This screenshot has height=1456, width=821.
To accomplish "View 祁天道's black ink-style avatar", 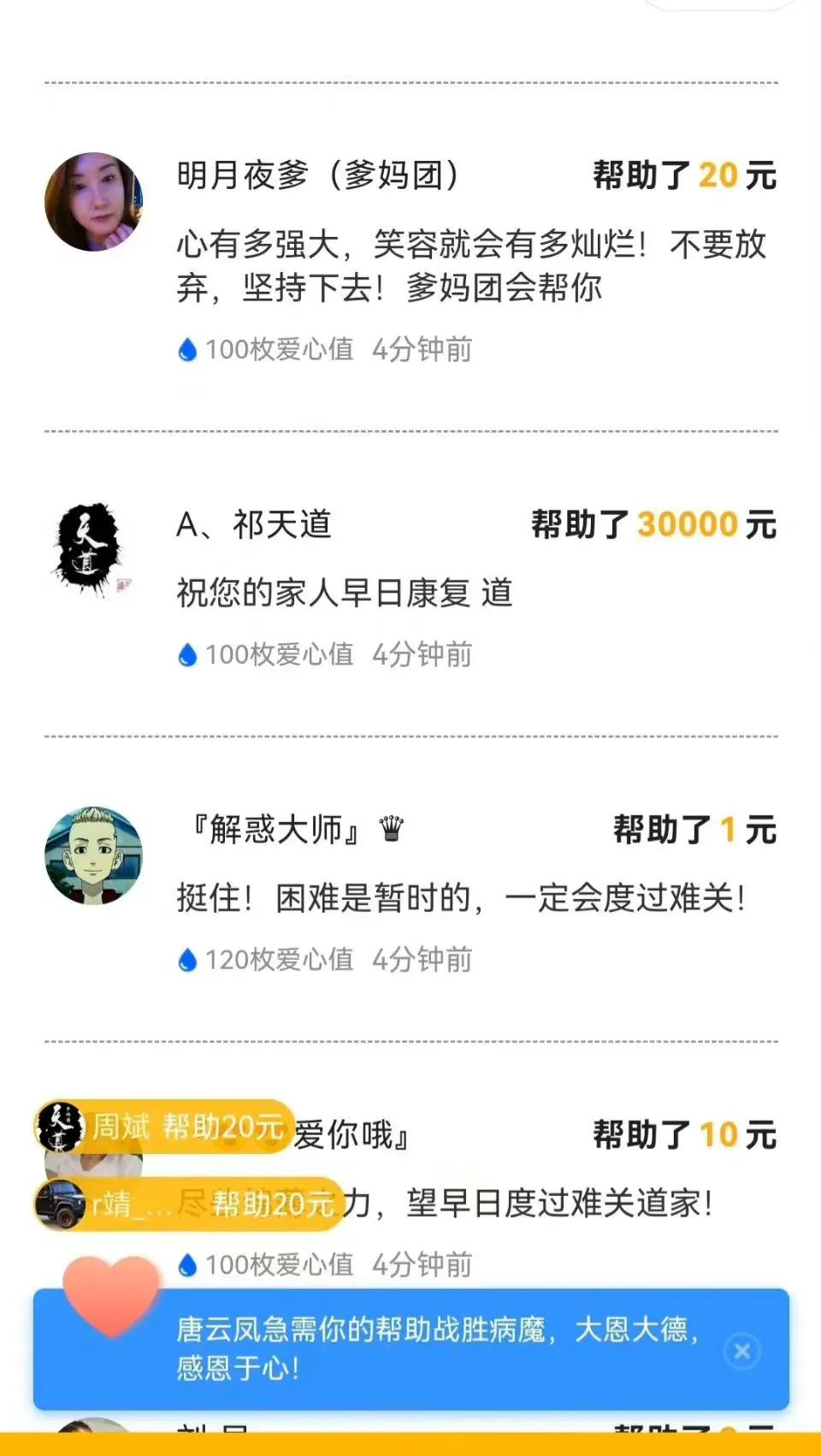I will 94,547.
